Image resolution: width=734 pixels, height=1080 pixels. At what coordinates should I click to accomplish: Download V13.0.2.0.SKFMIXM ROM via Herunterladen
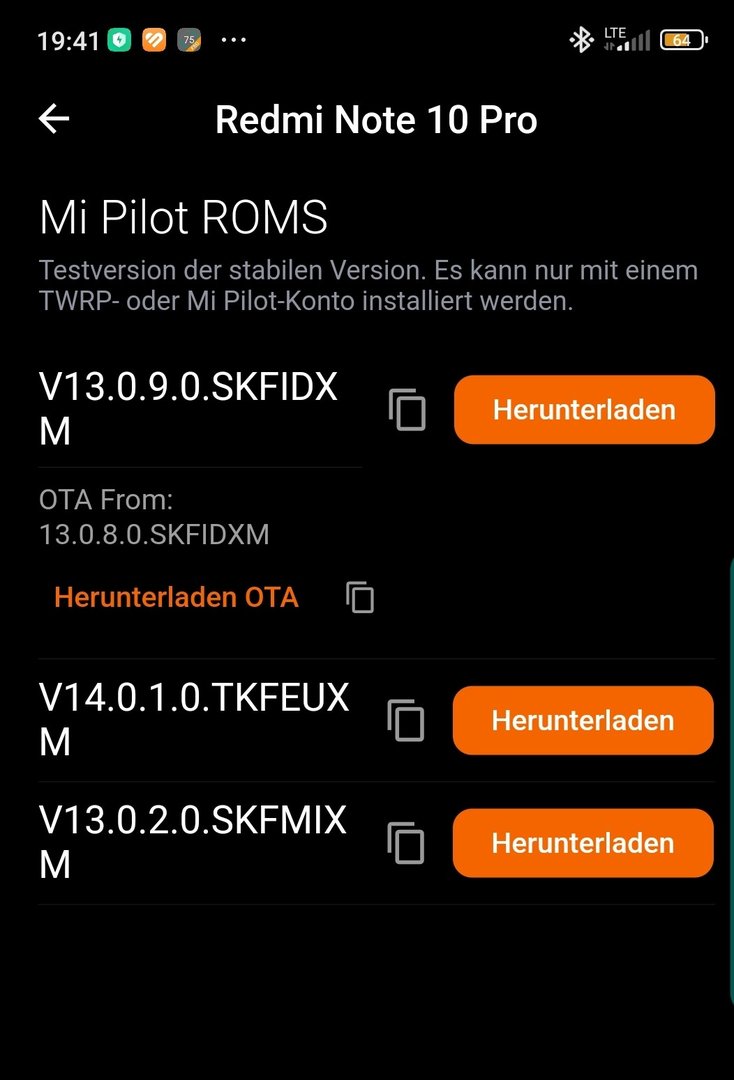pos(583,843)
